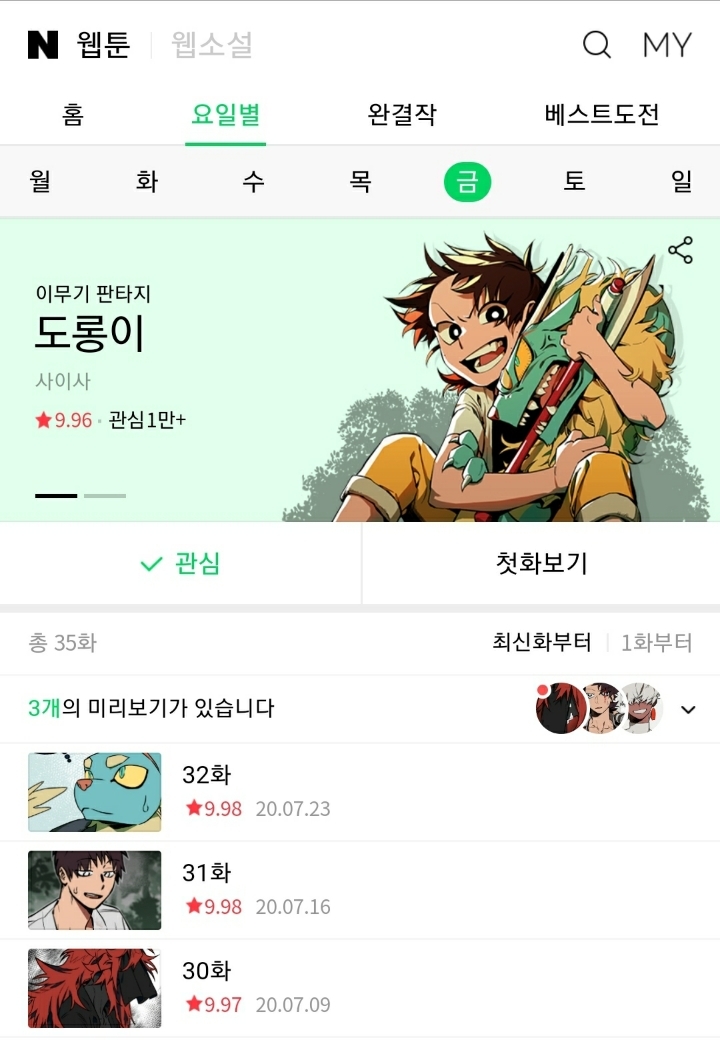Select 화 (Tuesday) webtoons
The width and height of the screenshot is (720, 1040).
click(147, 181)
